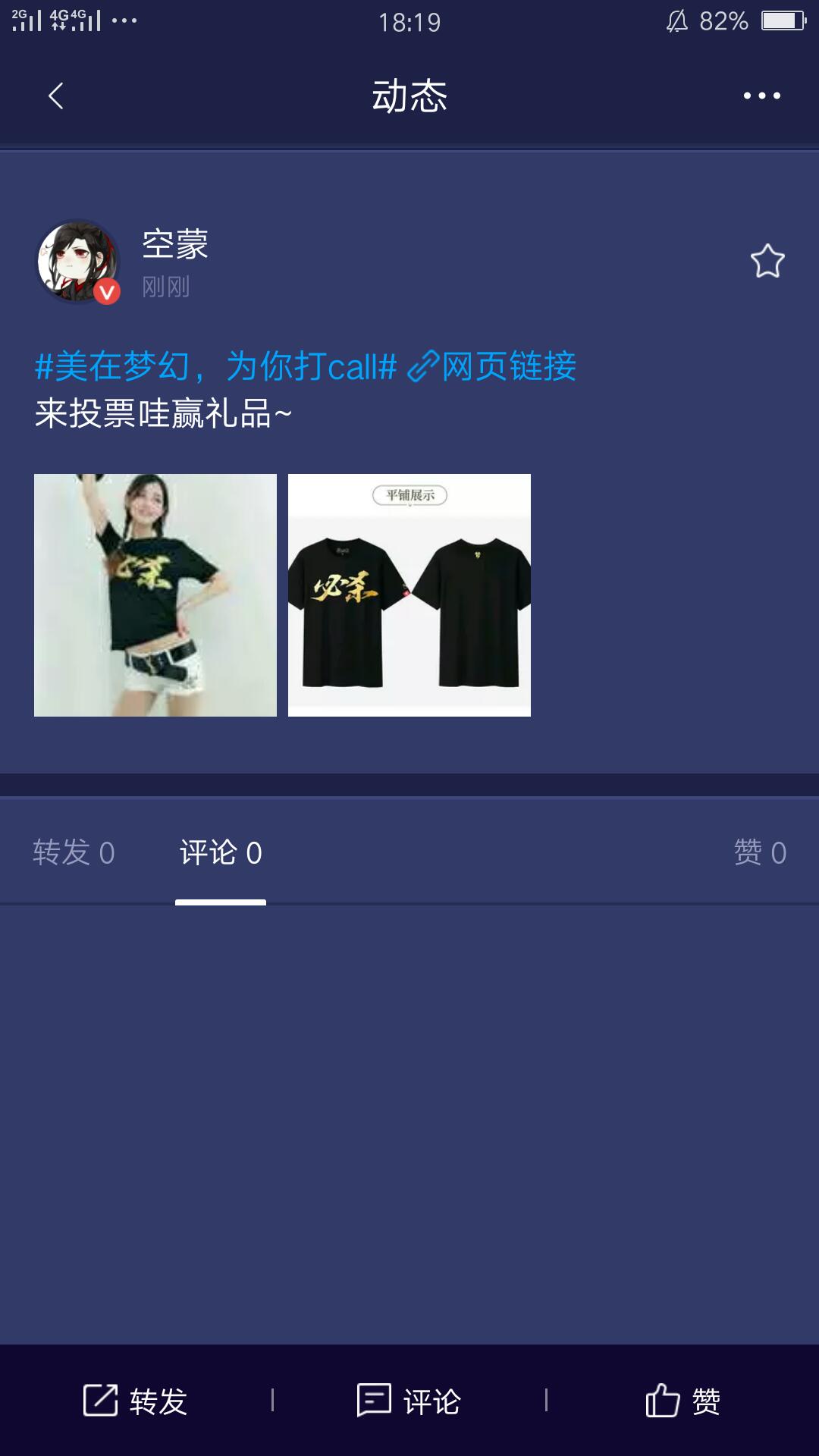The image size is (819, 1456).
Task: Open the #美在梦幻，为你打call# topic
Action: coord(216,367)
